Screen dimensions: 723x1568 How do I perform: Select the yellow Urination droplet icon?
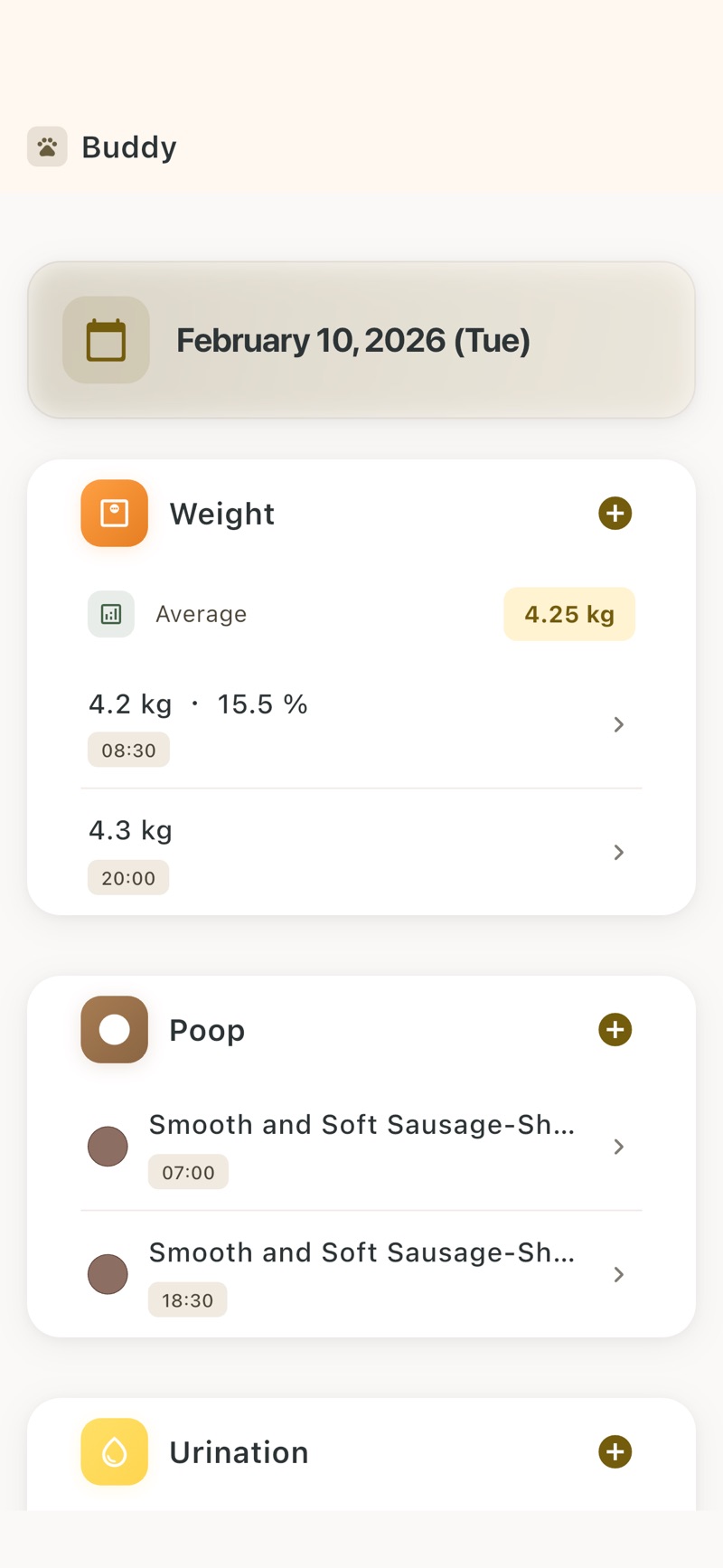(114, 1451)
